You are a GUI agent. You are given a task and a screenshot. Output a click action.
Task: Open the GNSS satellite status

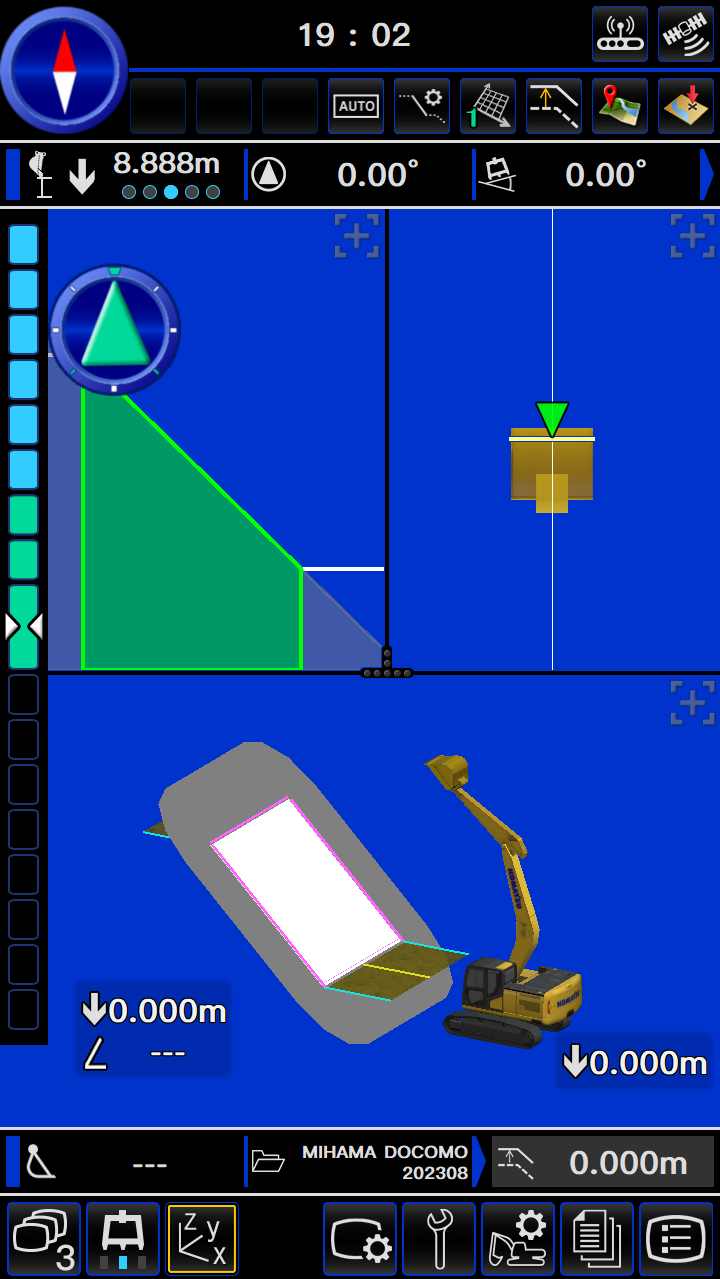[686, 34]
